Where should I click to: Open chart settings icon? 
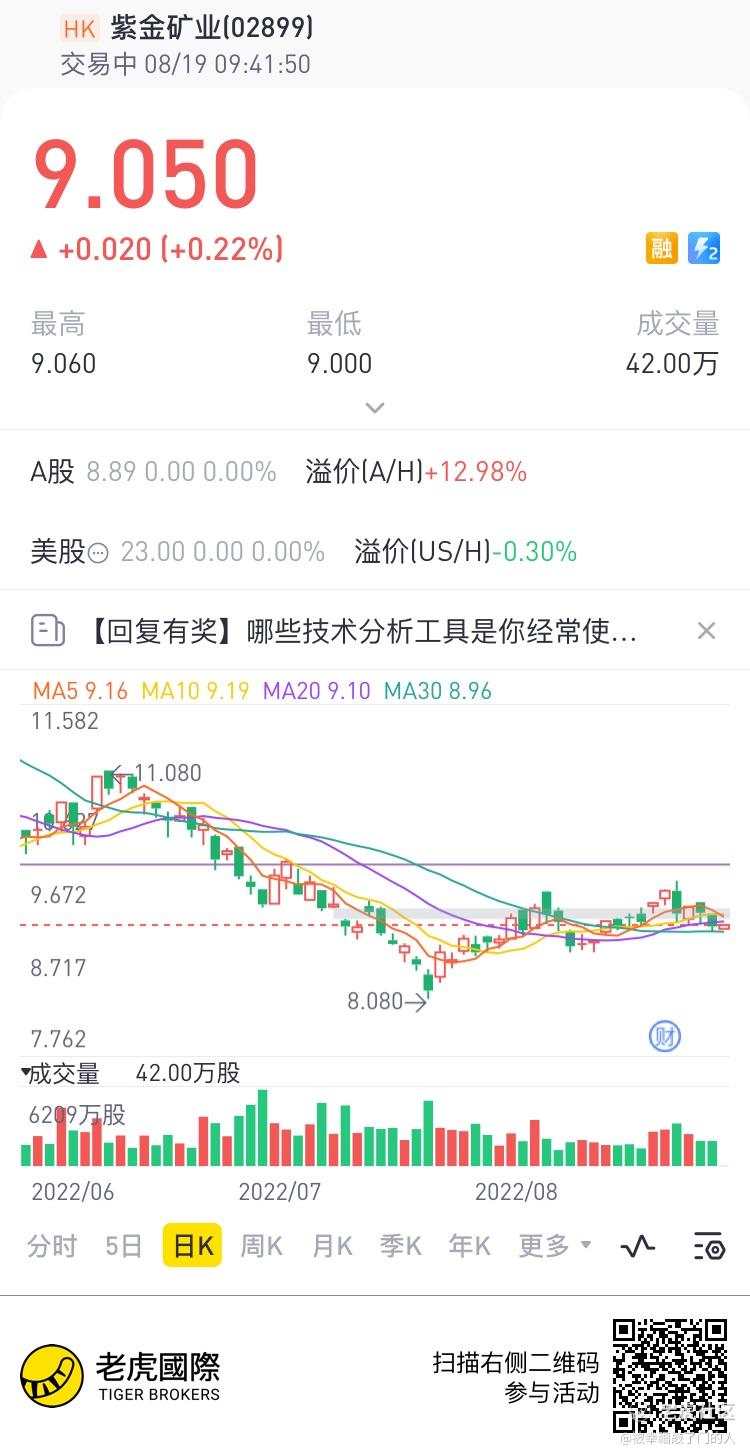click(708, 1246)
